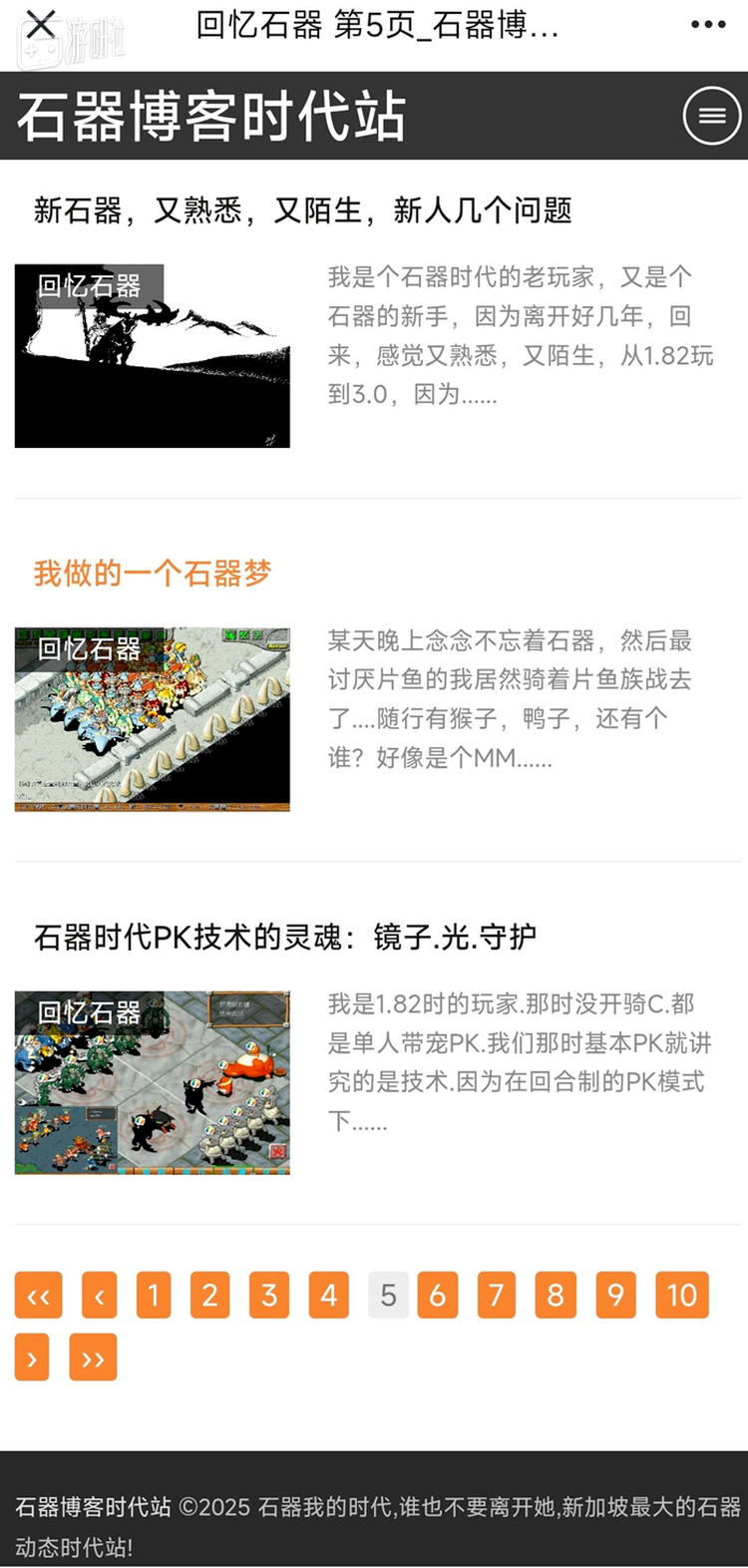
Task: Tap the 石器博客时代站 site title
Action: (202, 116)
